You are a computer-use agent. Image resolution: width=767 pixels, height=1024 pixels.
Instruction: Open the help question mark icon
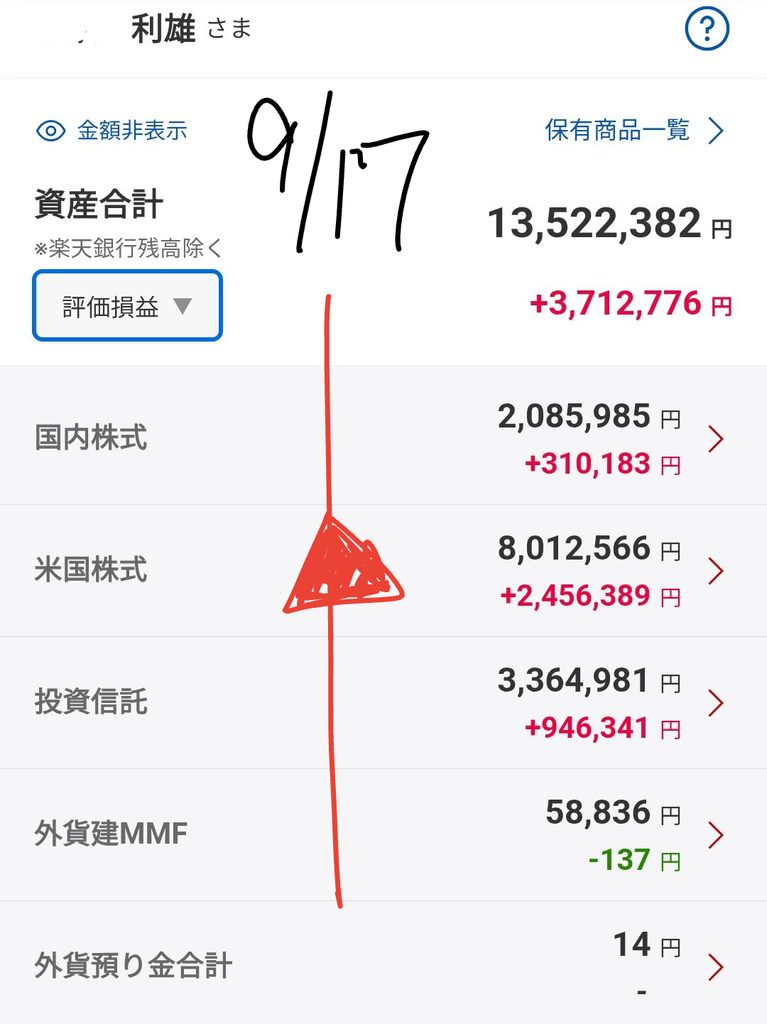click(x=707, y=29)
